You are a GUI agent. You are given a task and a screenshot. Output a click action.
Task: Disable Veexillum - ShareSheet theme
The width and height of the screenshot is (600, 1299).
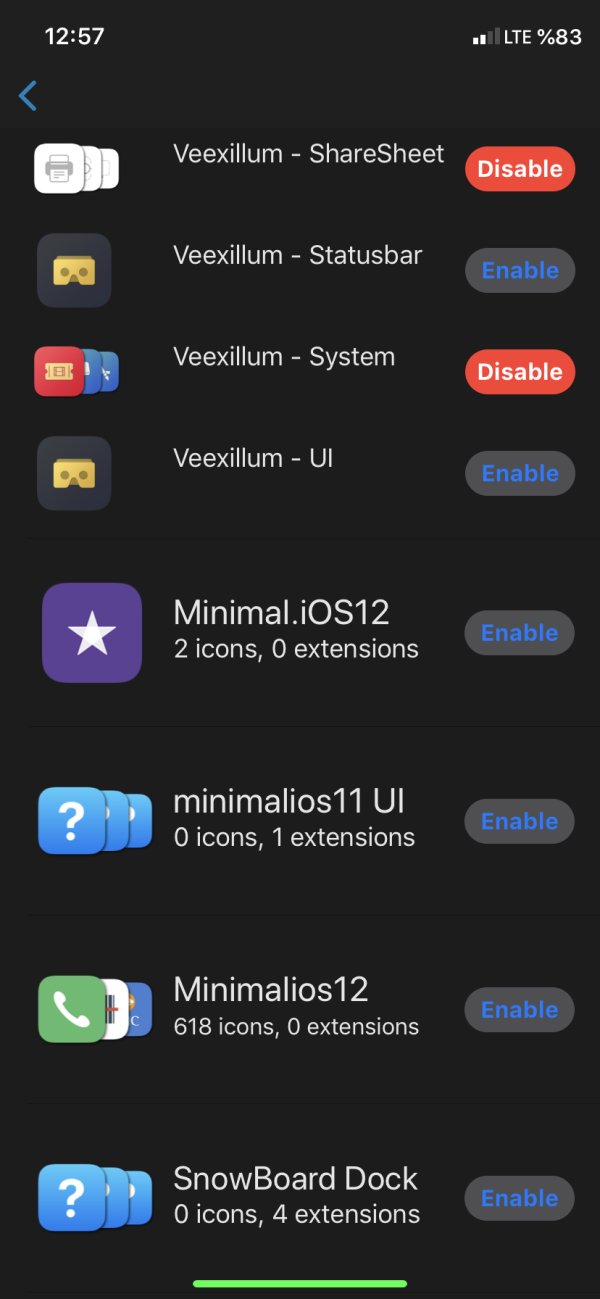coord(520,169)
